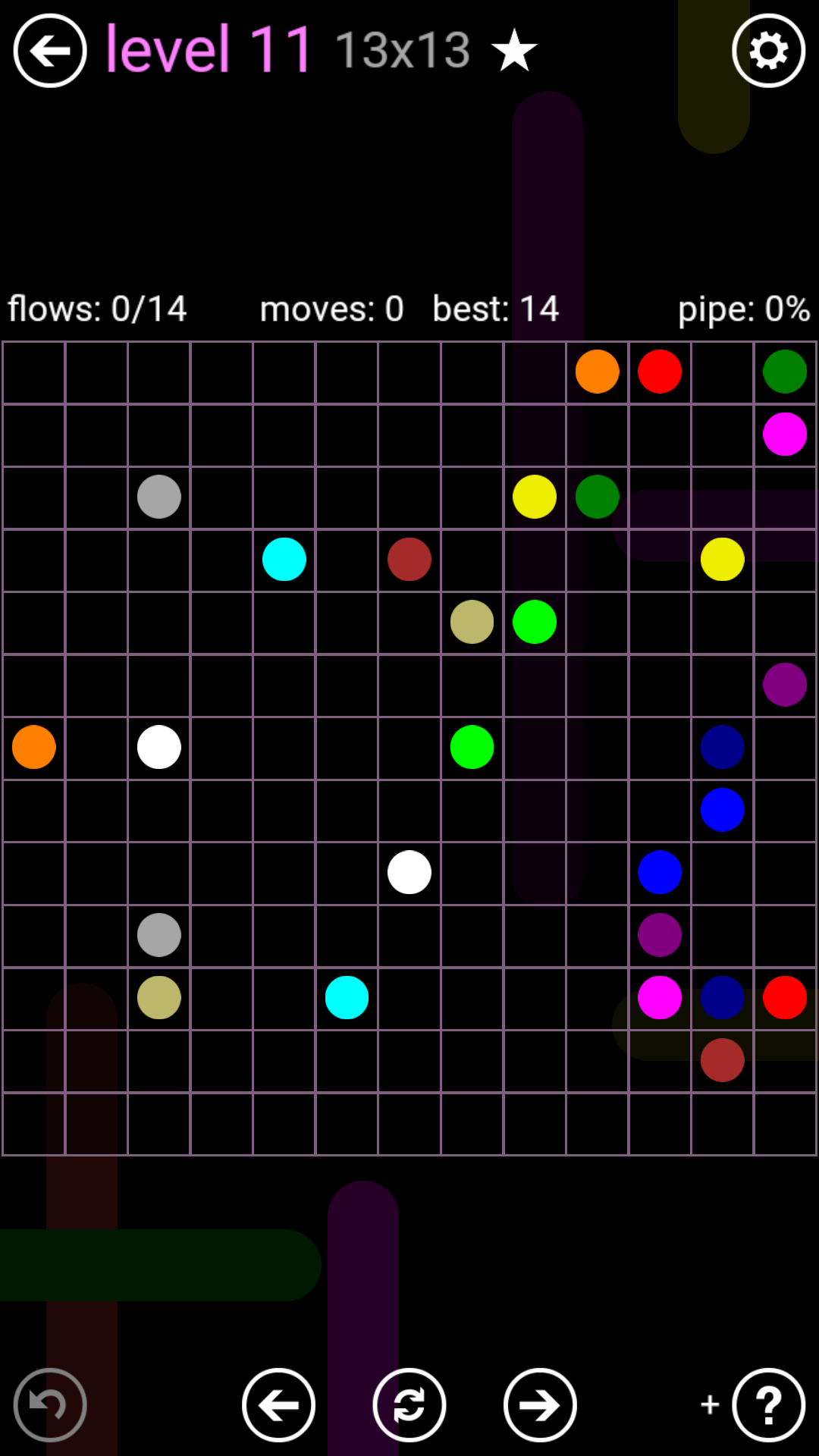Select the red dot beside the orange dot
This screenshot has width=819, height=1456.
click(x=660, y=372)
